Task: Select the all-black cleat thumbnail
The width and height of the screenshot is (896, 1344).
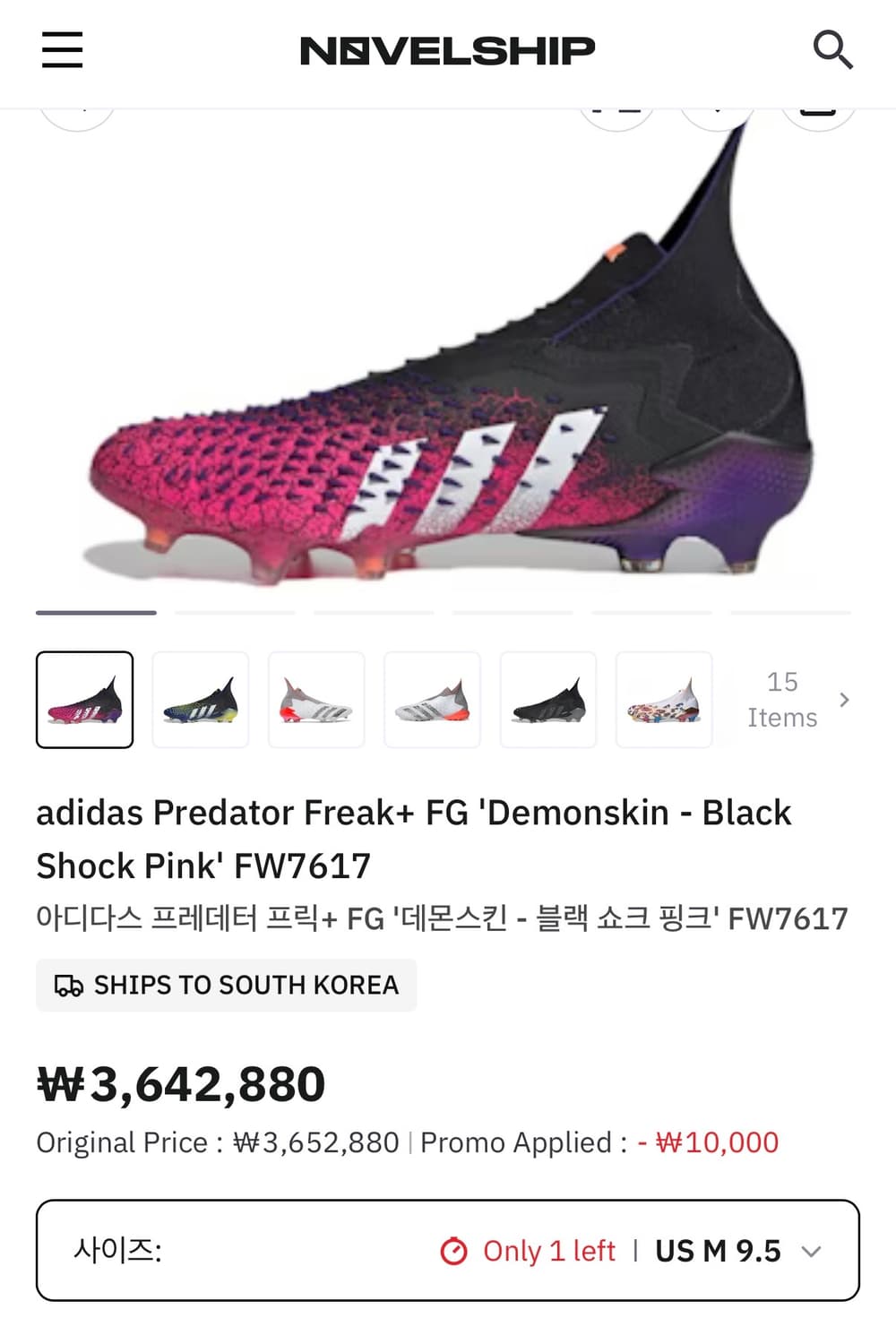Action: 547,700
